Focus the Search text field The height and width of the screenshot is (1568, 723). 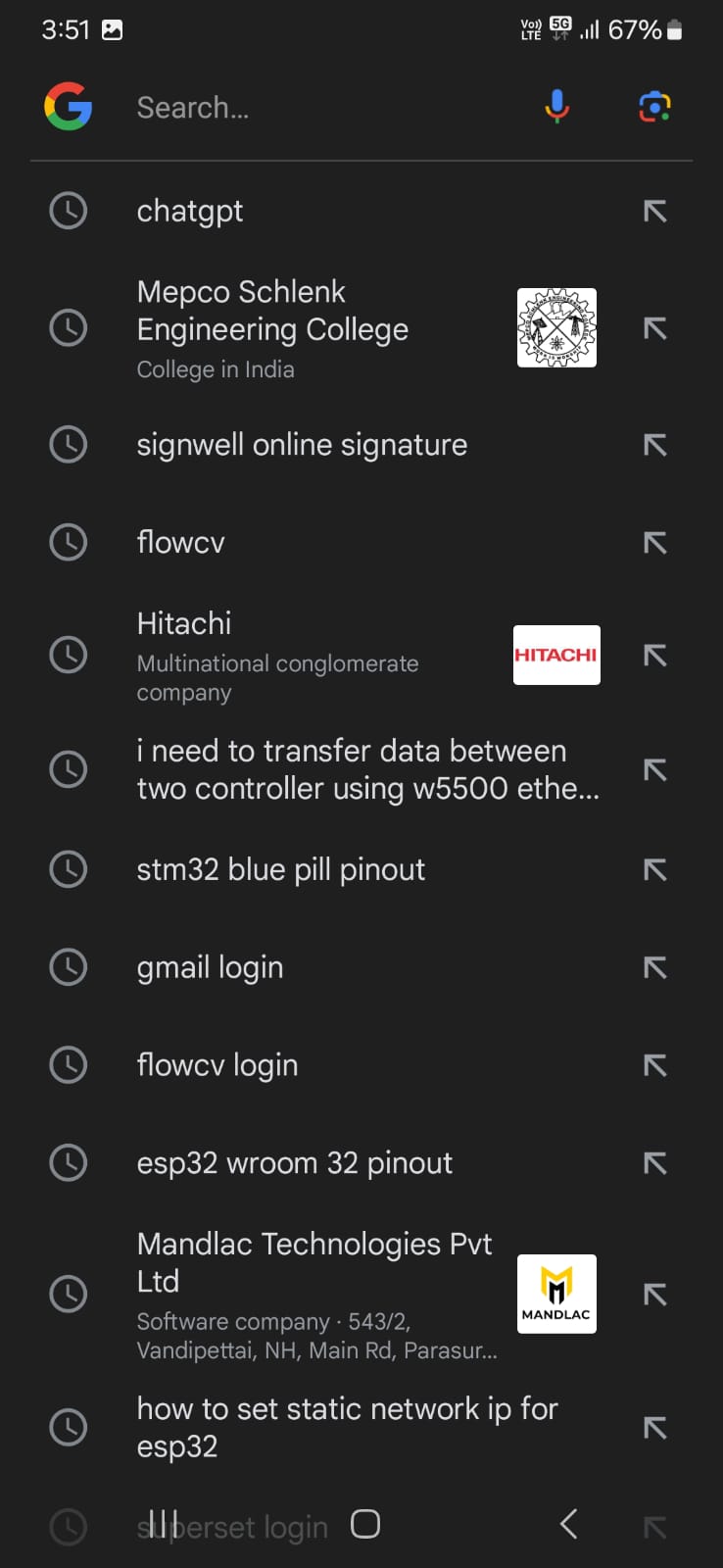(x=323, y=108)
